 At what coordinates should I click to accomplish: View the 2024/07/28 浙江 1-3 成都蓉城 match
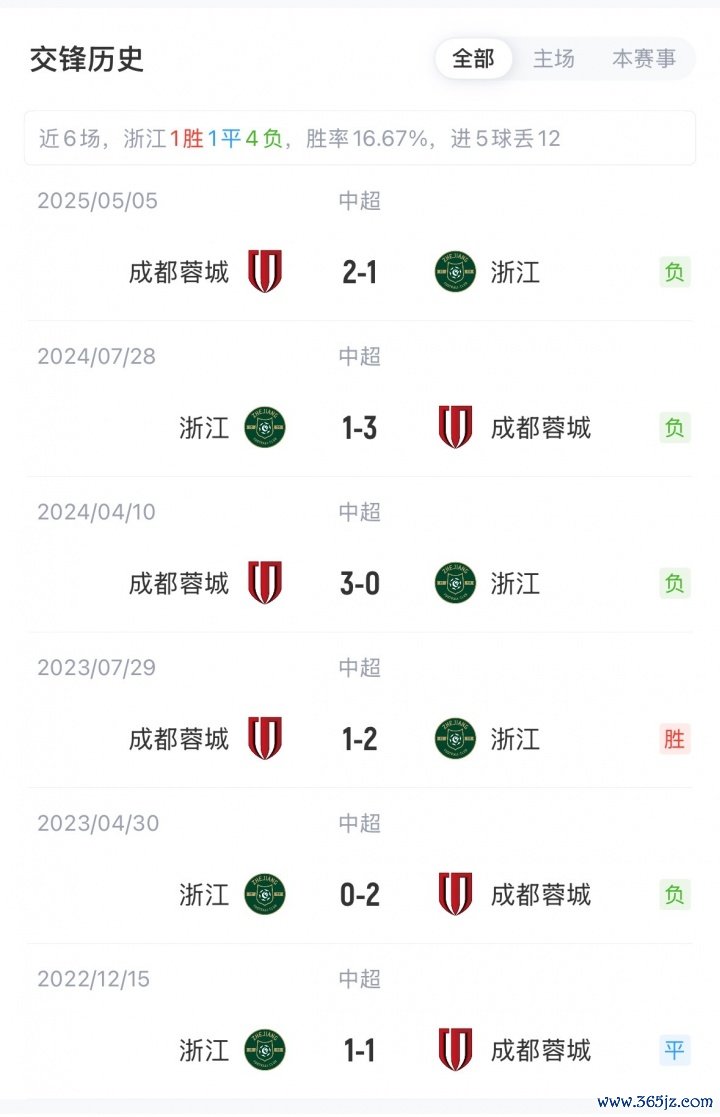(x=360, y=427)
